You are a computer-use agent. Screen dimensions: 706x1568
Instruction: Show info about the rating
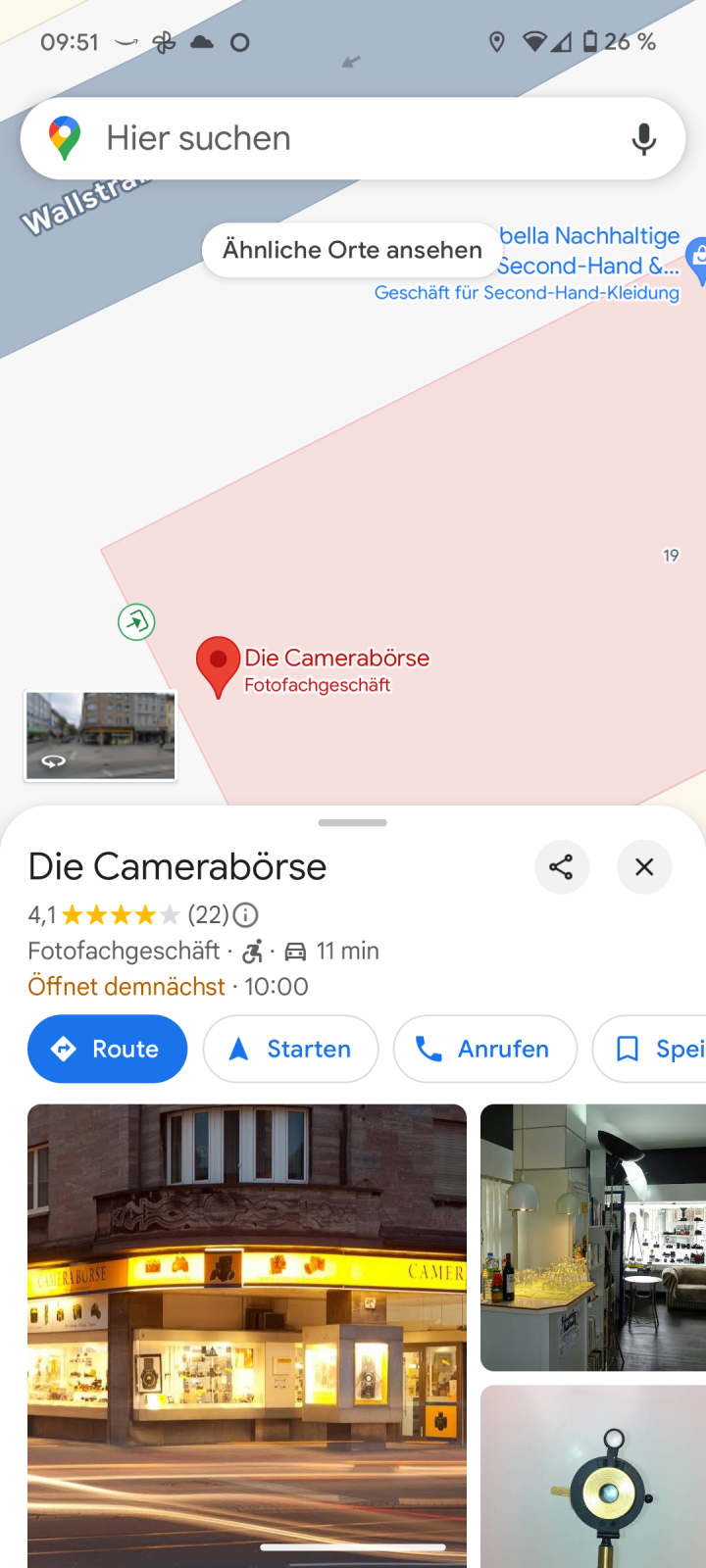pyautogui.click(x=246, y=914)
